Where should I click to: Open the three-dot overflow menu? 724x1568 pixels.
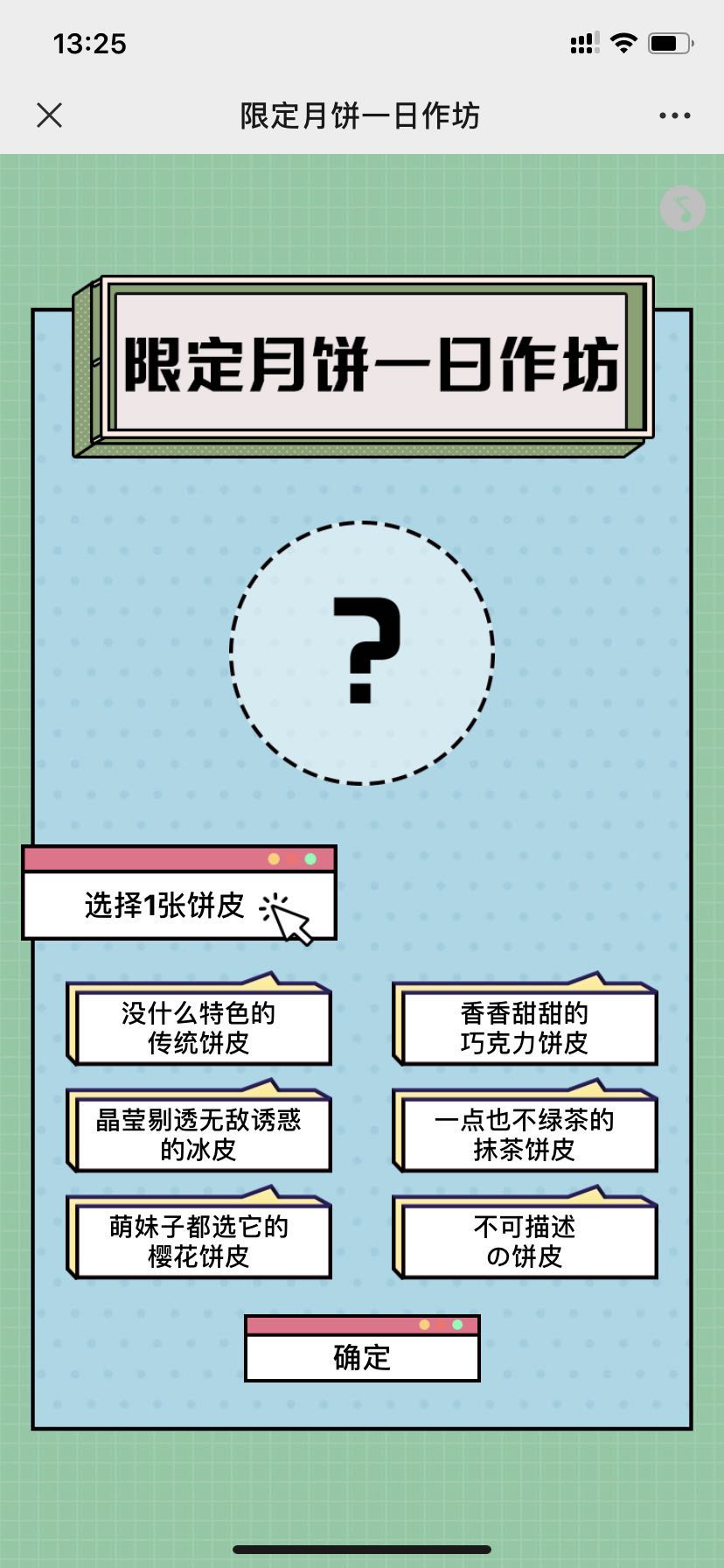tap(674, 115)
